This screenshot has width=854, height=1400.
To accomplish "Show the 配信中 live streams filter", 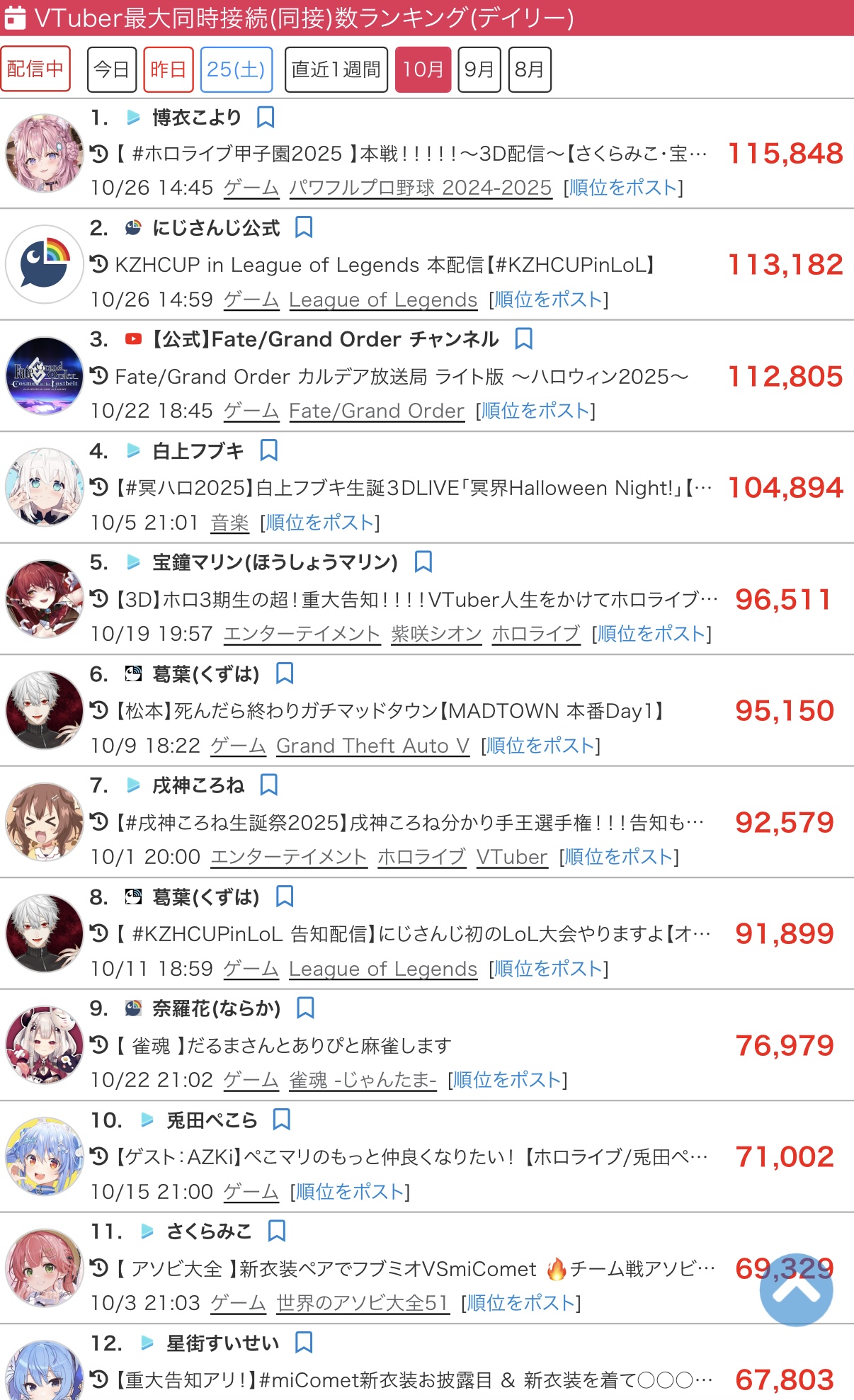I will [x=35, y=69].
